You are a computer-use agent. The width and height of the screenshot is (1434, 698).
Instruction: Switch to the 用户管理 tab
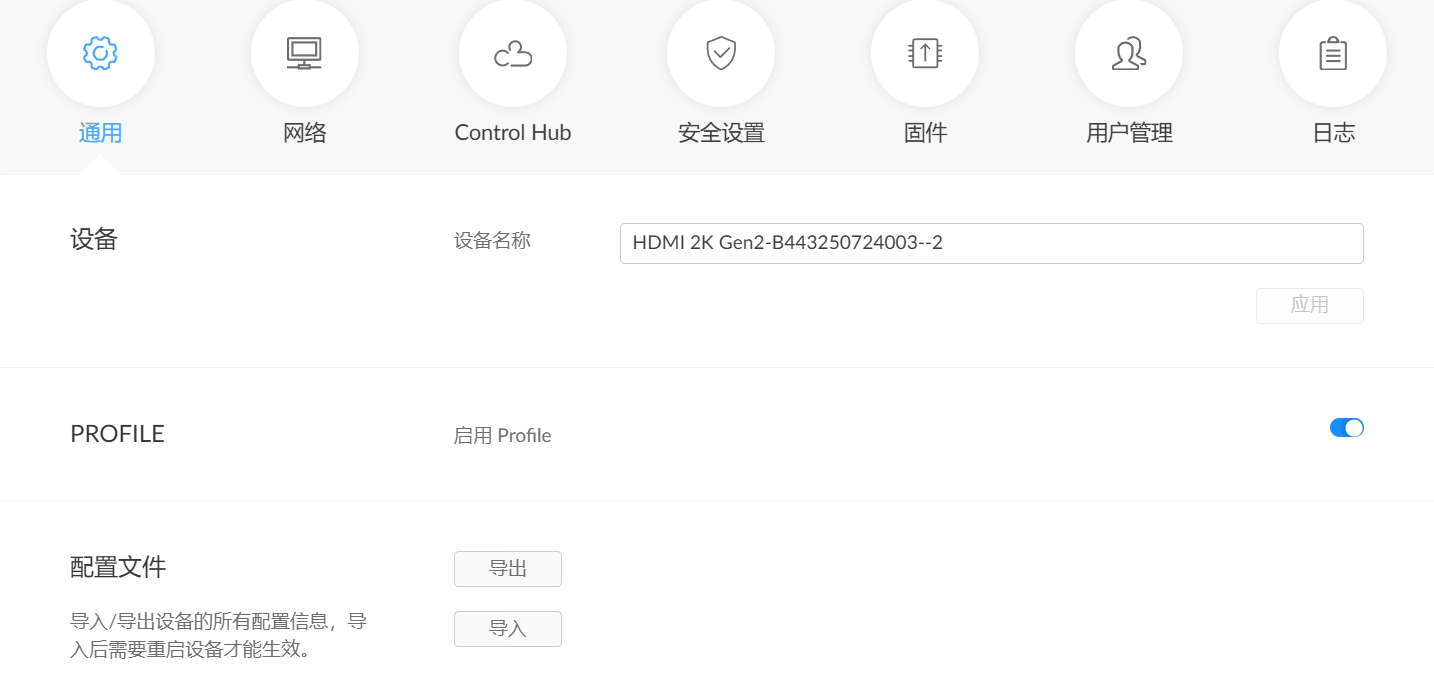click(1129, 54)
